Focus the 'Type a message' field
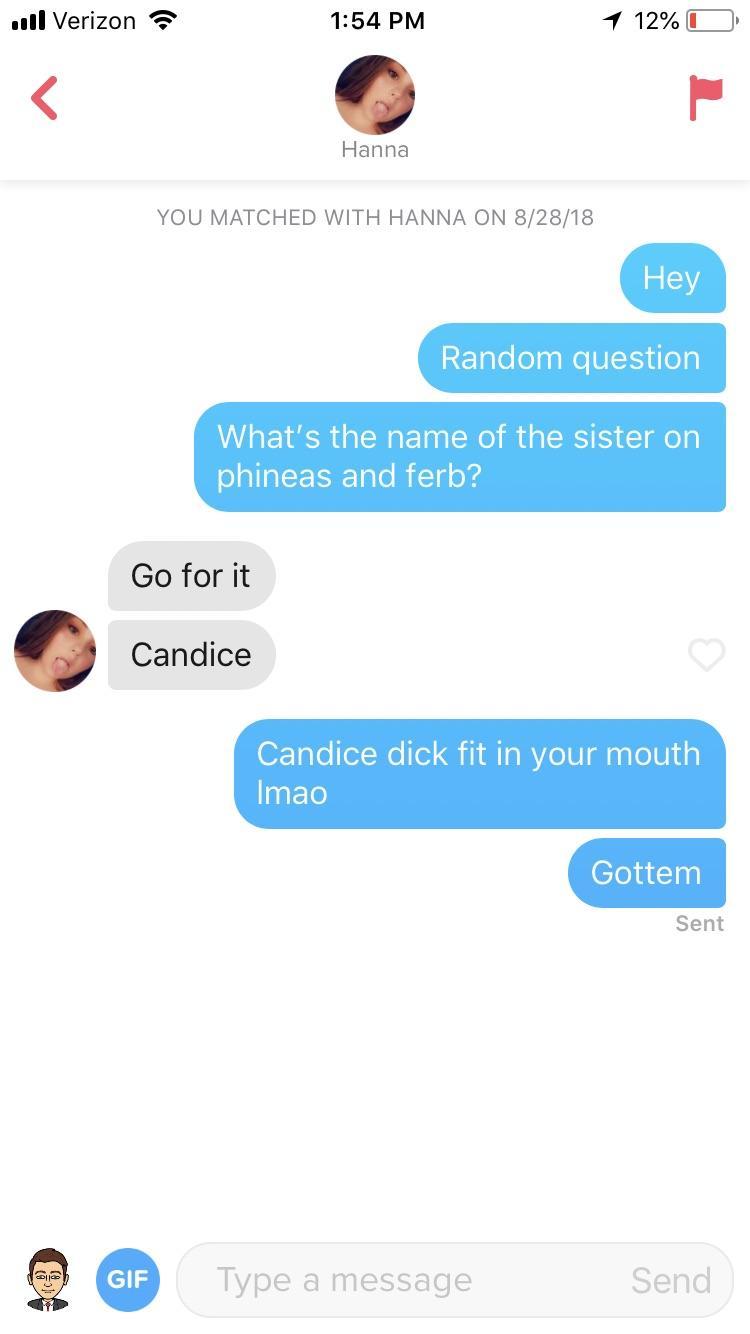 [x=390, y=1280]
